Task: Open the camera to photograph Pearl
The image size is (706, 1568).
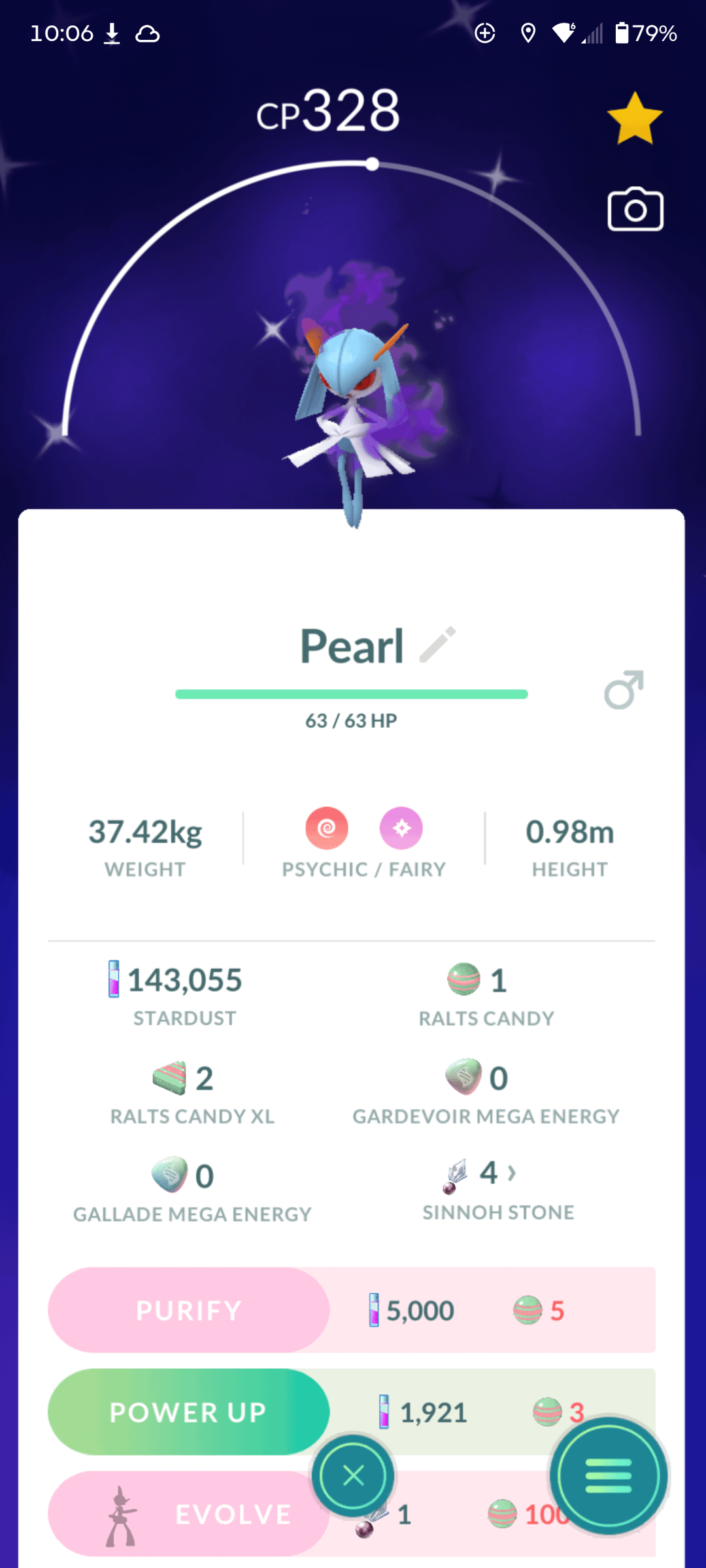Action: click(x=635, y=210)
